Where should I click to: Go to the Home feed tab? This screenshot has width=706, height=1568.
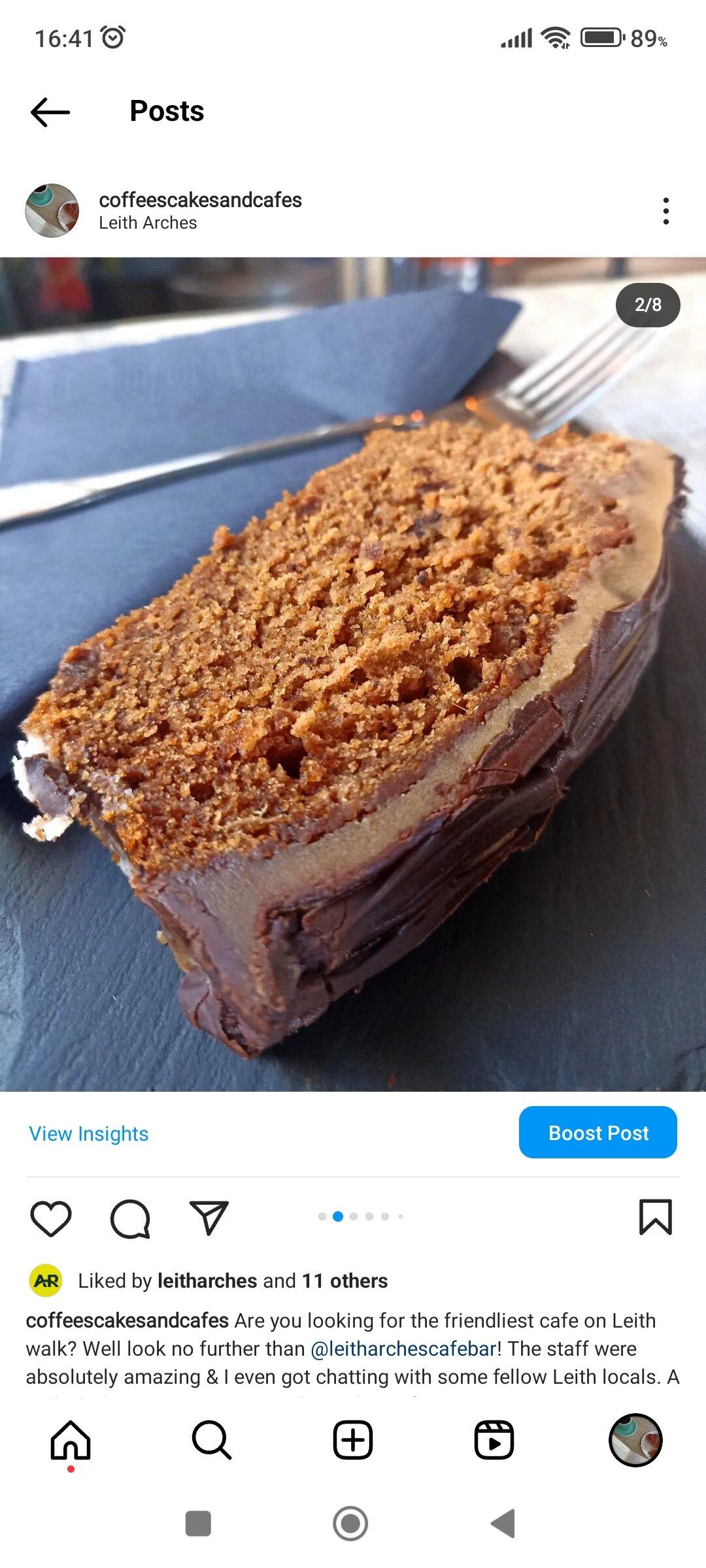(71, 1440)
